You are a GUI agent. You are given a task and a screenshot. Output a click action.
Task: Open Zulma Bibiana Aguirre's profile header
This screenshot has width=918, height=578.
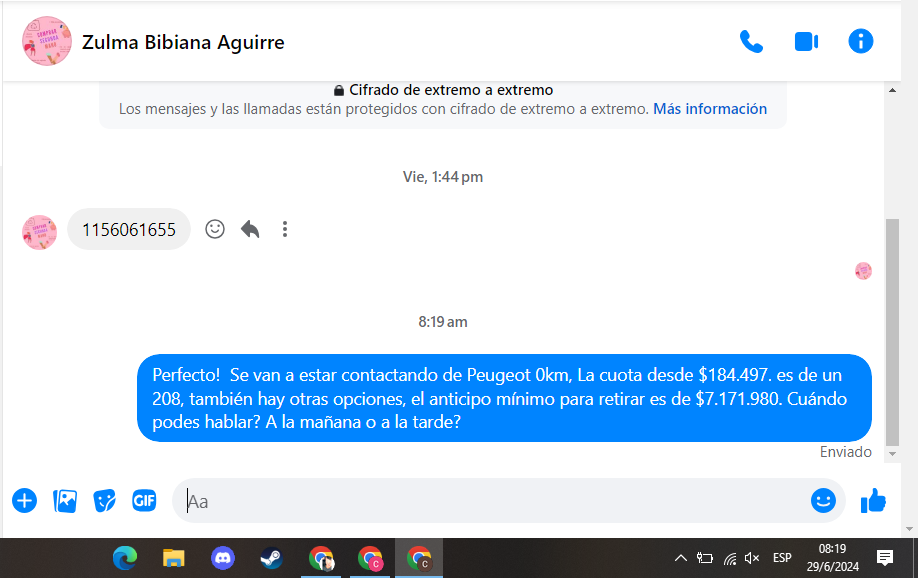tap(183, 42)
